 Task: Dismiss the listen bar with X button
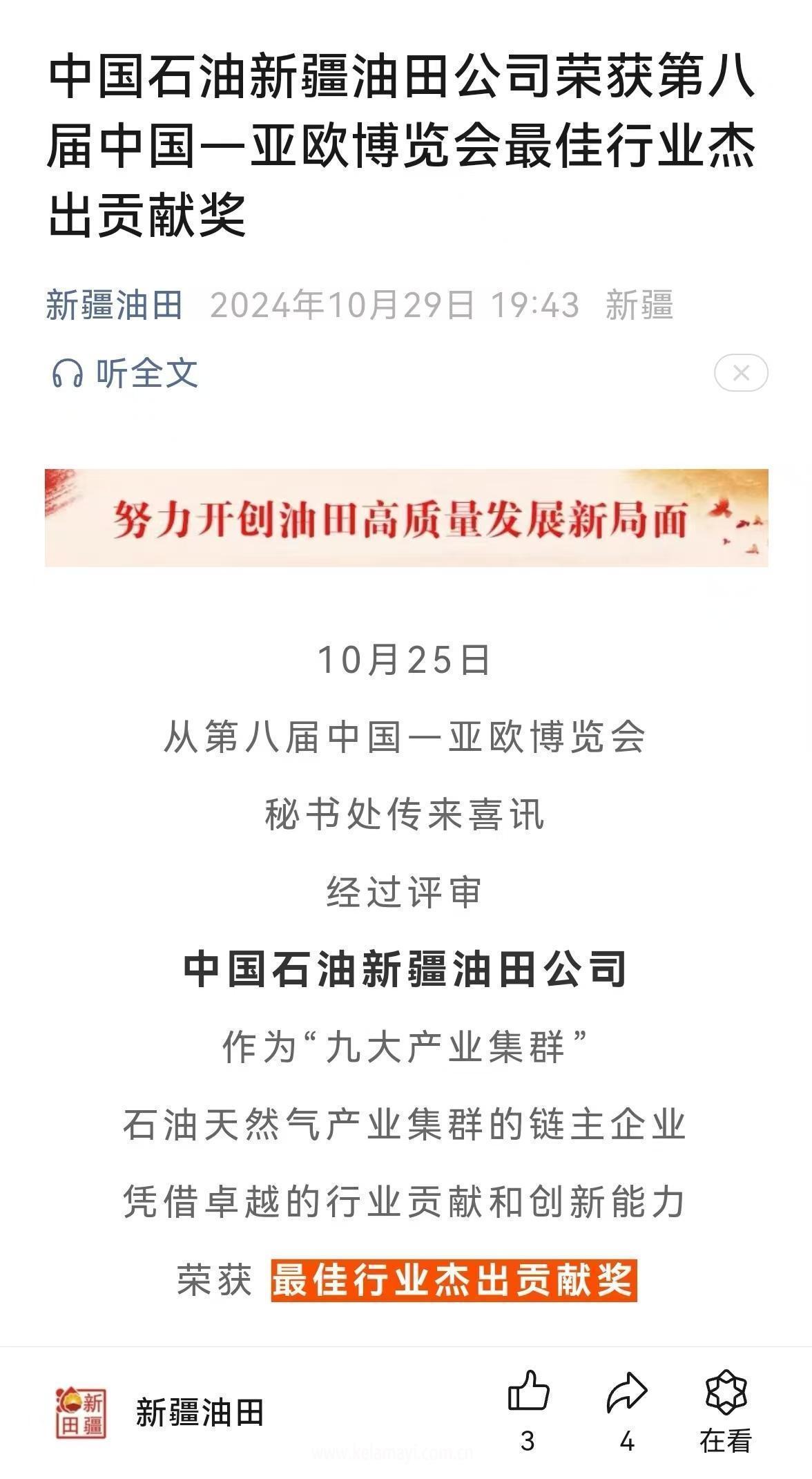(740, 373)
